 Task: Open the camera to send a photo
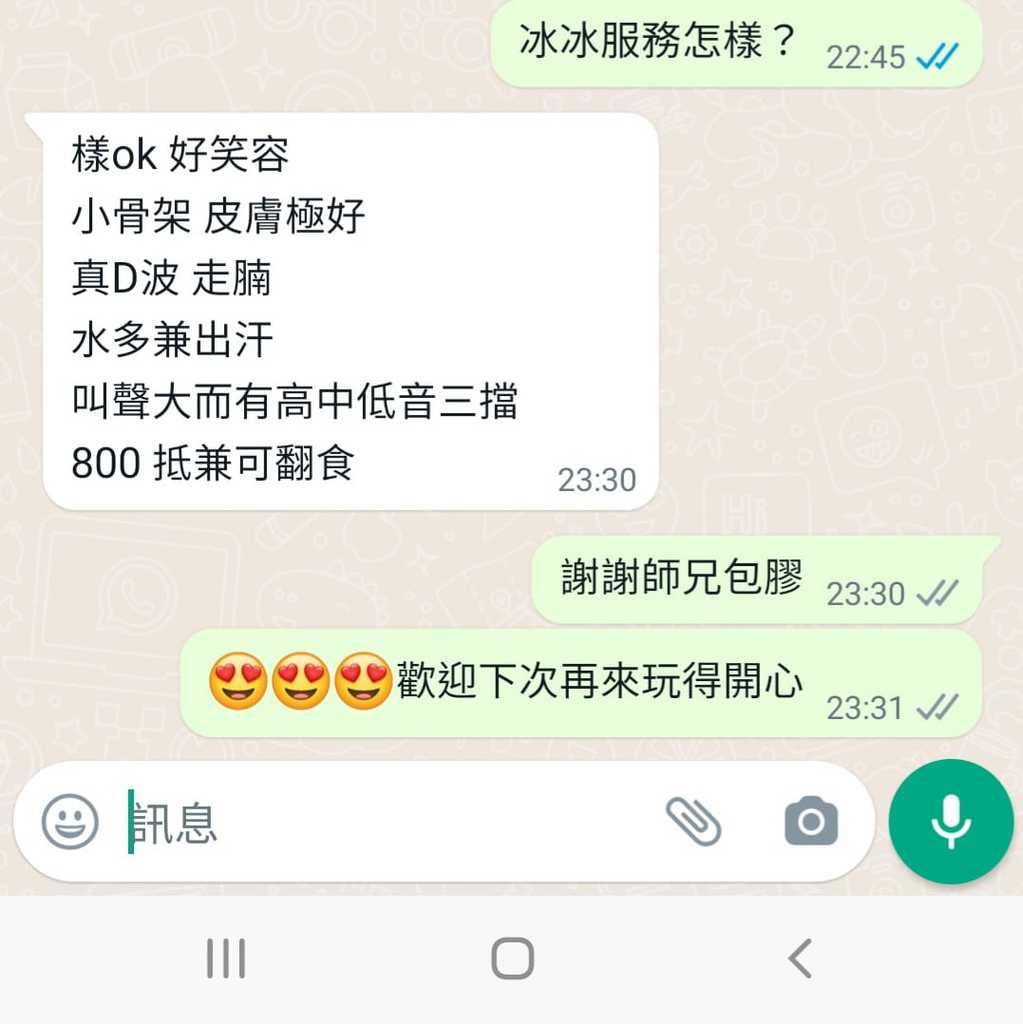811,822
